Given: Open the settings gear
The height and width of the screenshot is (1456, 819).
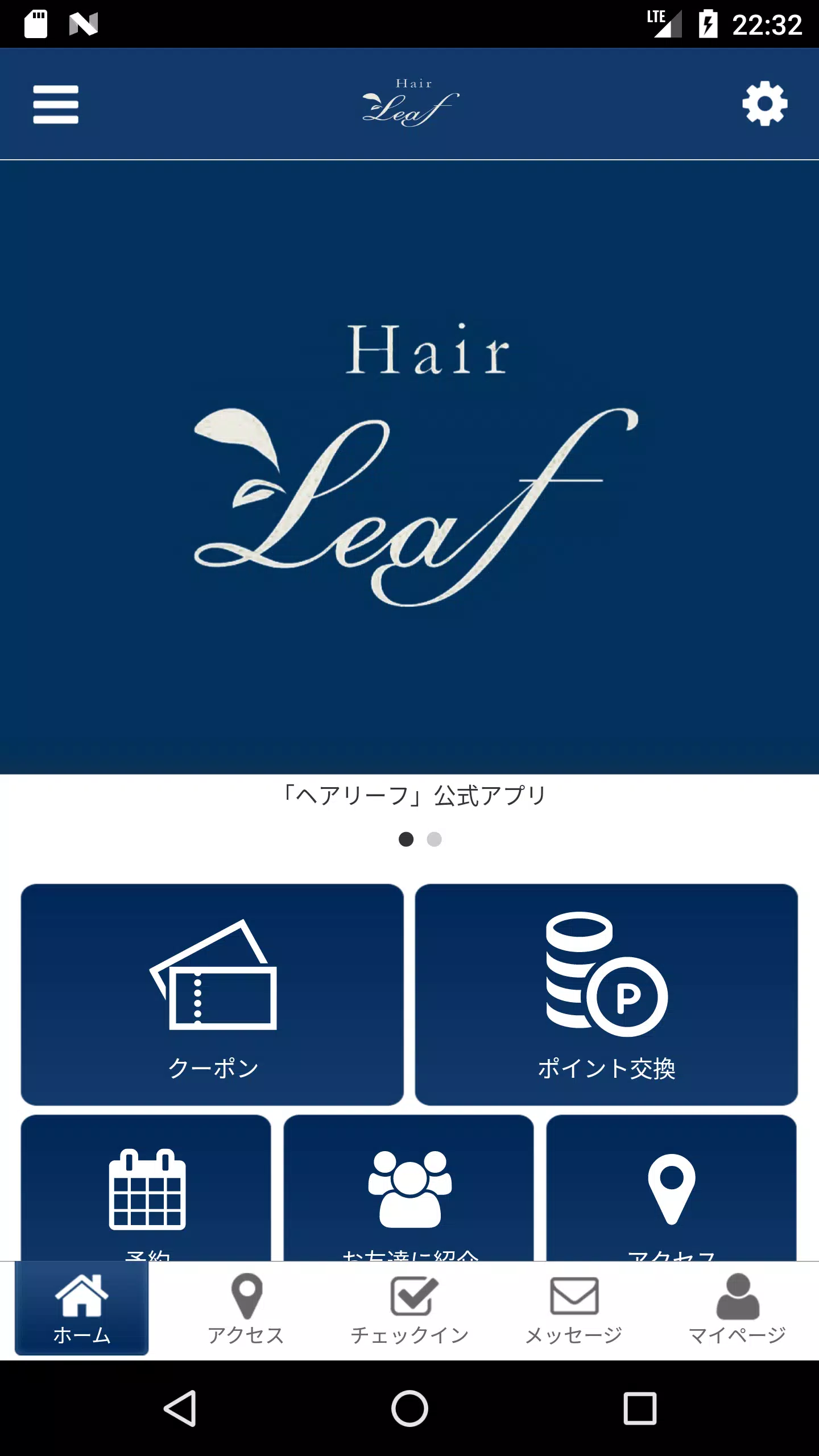Looking at the screenshot, I should pyautogui.click(x=764, y=104).
